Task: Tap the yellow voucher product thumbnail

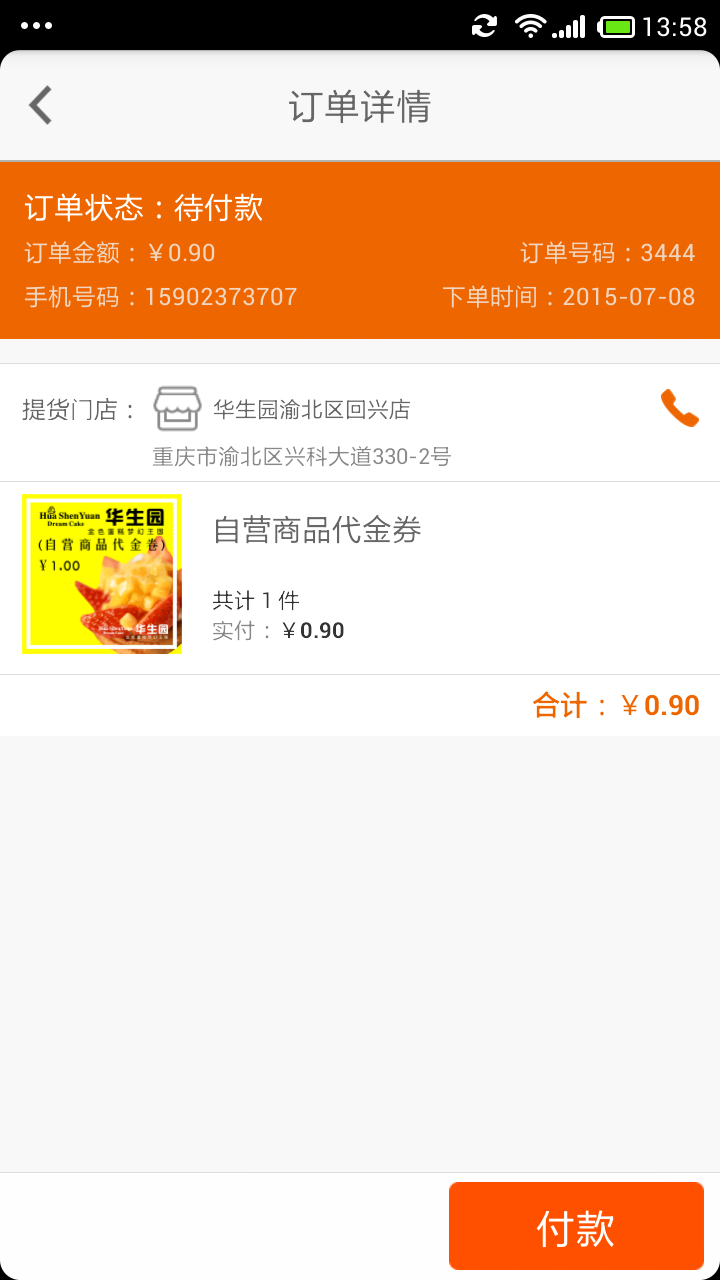Action: click(x=101, y=573)
